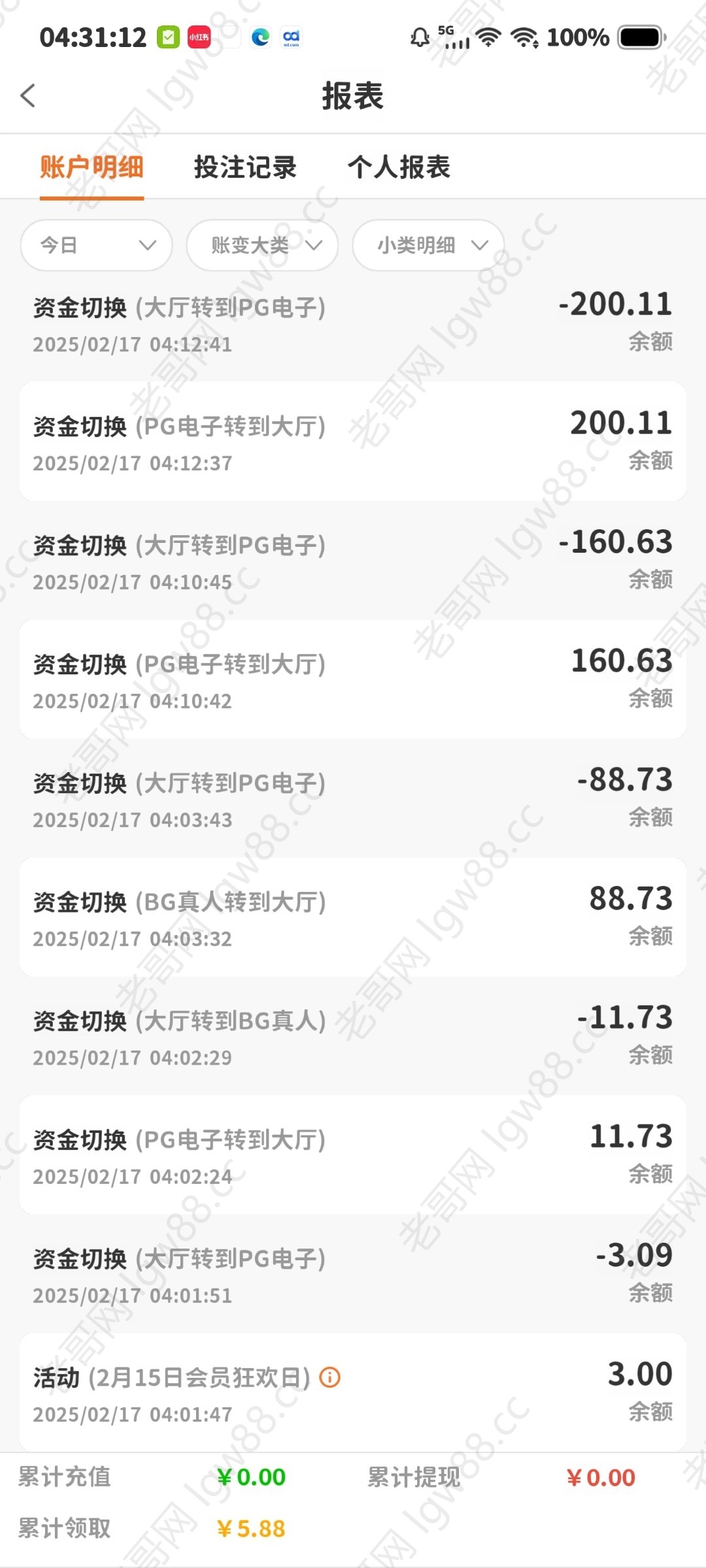Select the 账户明细 tab
Viewport: 706px width, 1568px height.
[x=92, y=167]
